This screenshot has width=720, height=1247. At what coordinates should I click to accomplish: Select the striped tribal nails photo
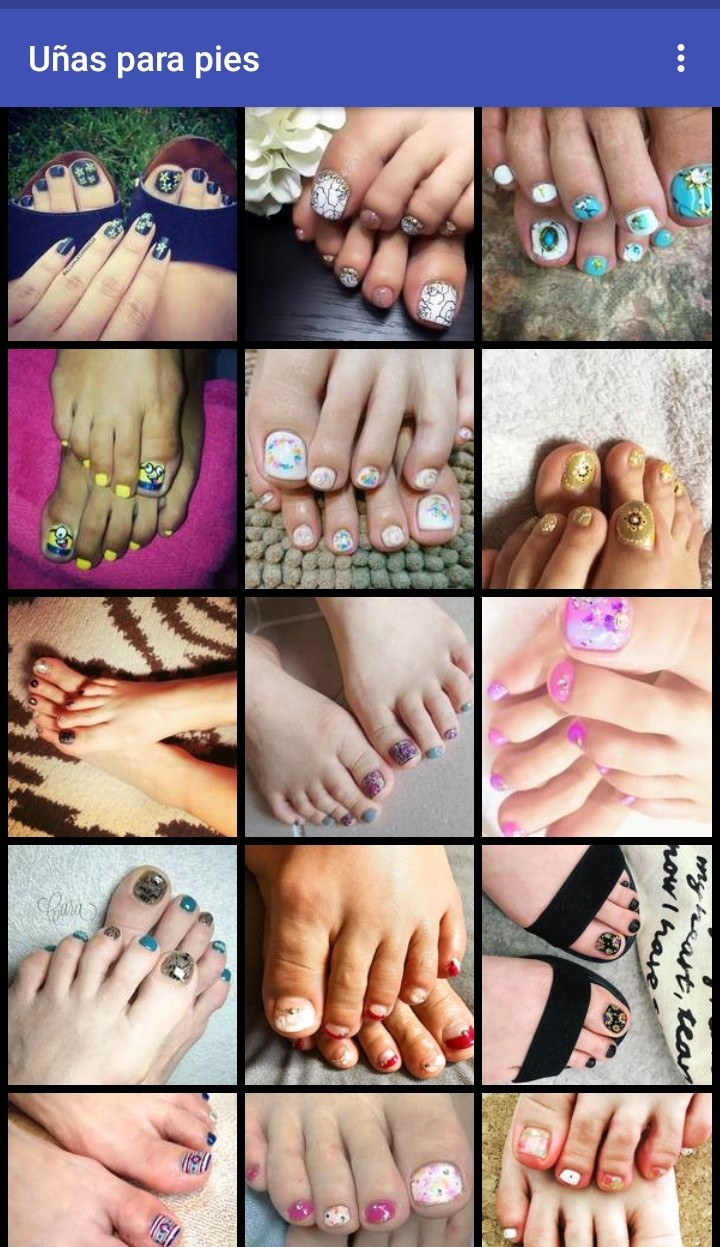[122, 1168]
